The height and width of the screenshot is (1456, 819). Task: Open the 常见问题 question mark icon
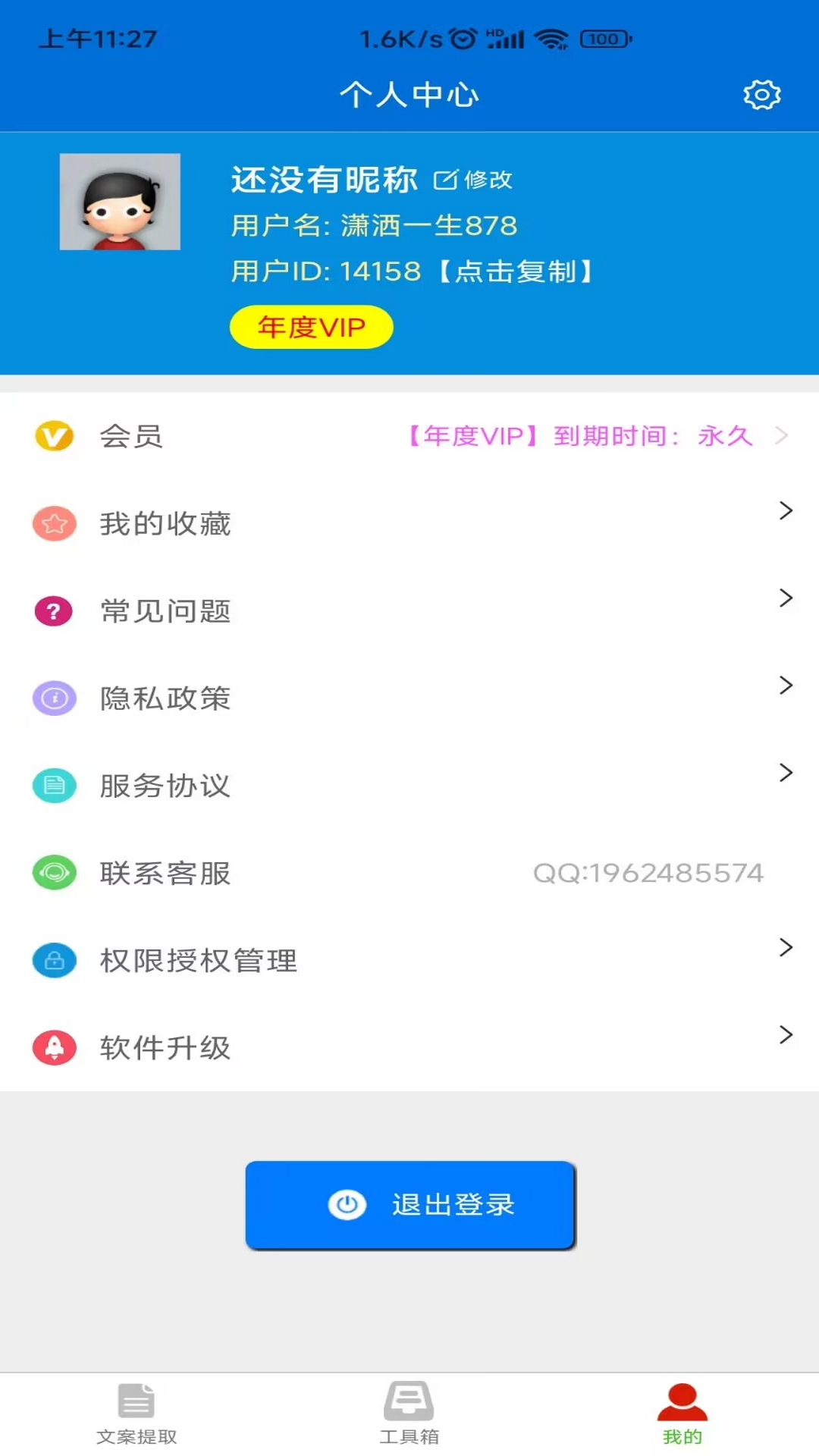pos(53,610)
